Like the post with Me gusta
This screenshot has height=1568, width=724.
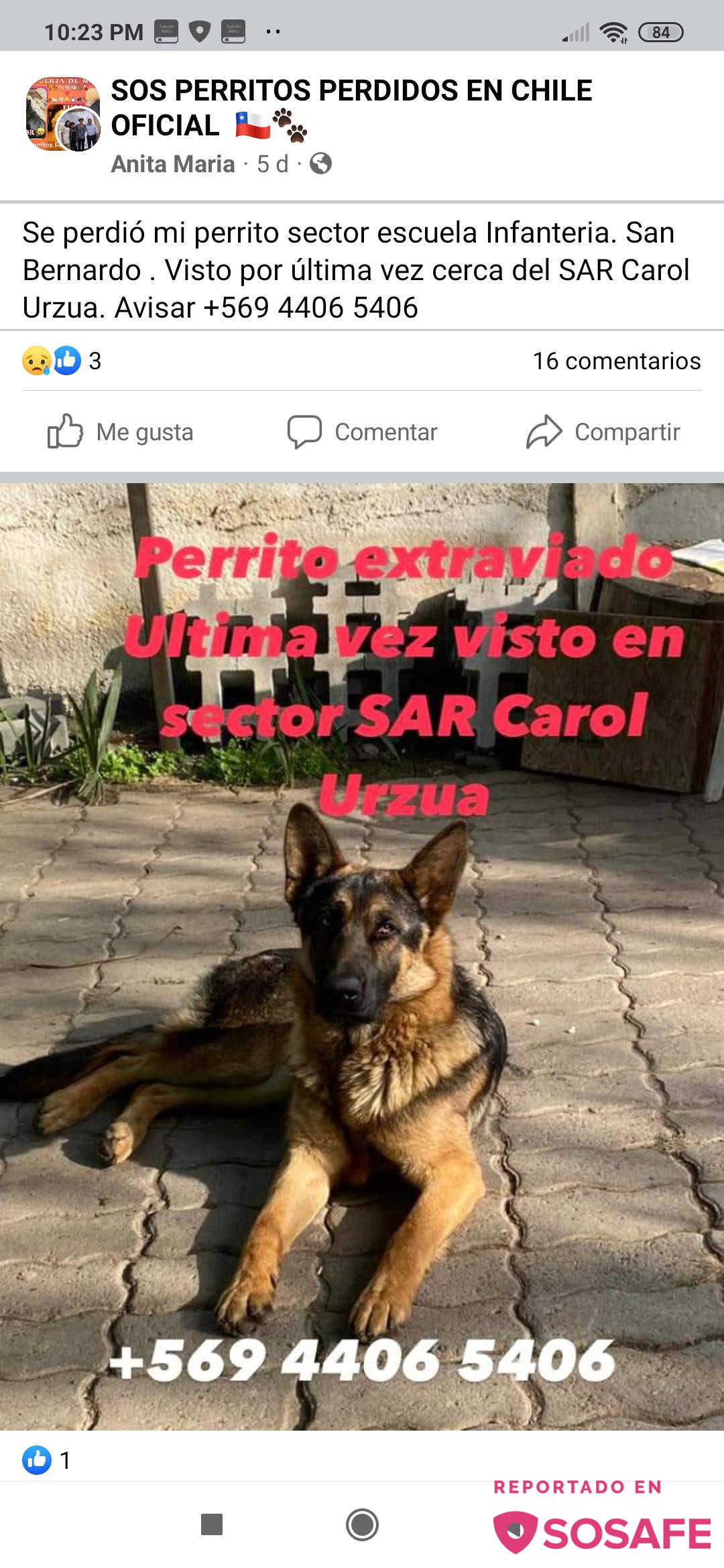121,432
